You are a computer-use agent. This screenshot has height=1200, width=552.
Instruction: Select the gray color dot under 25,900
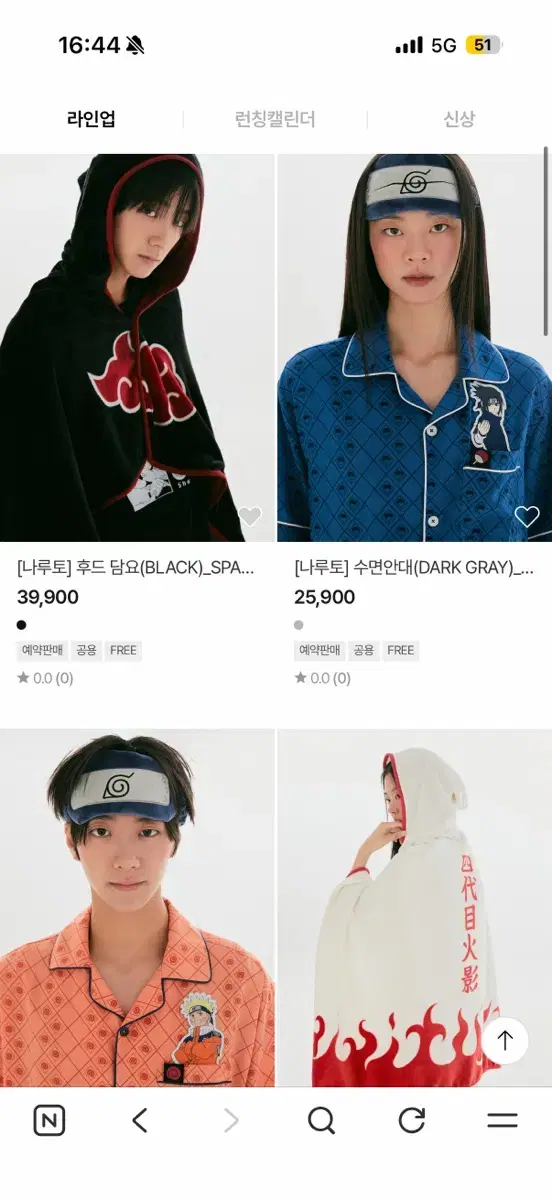tap(299, 625)
